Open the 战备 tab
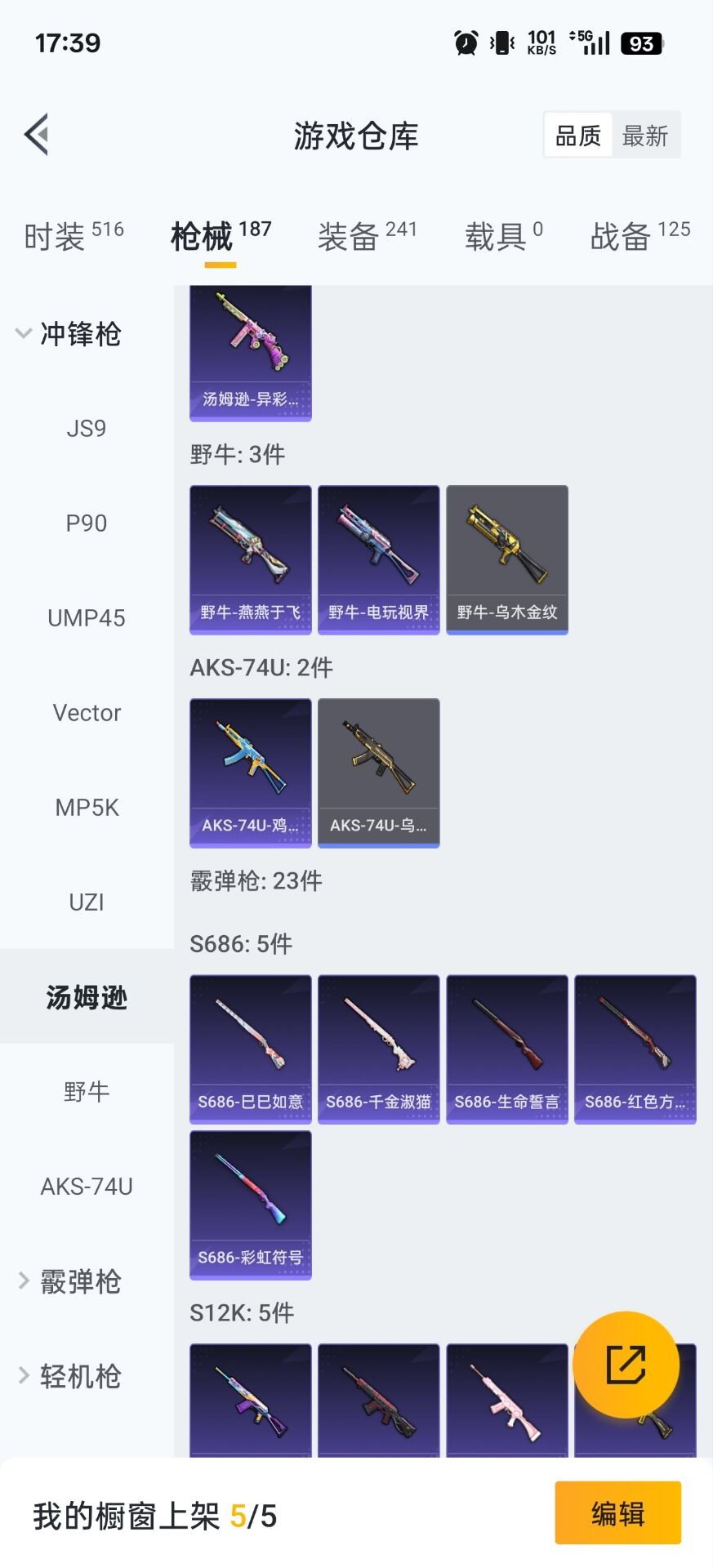The image size is (713, 1568). tap(639, 236)
